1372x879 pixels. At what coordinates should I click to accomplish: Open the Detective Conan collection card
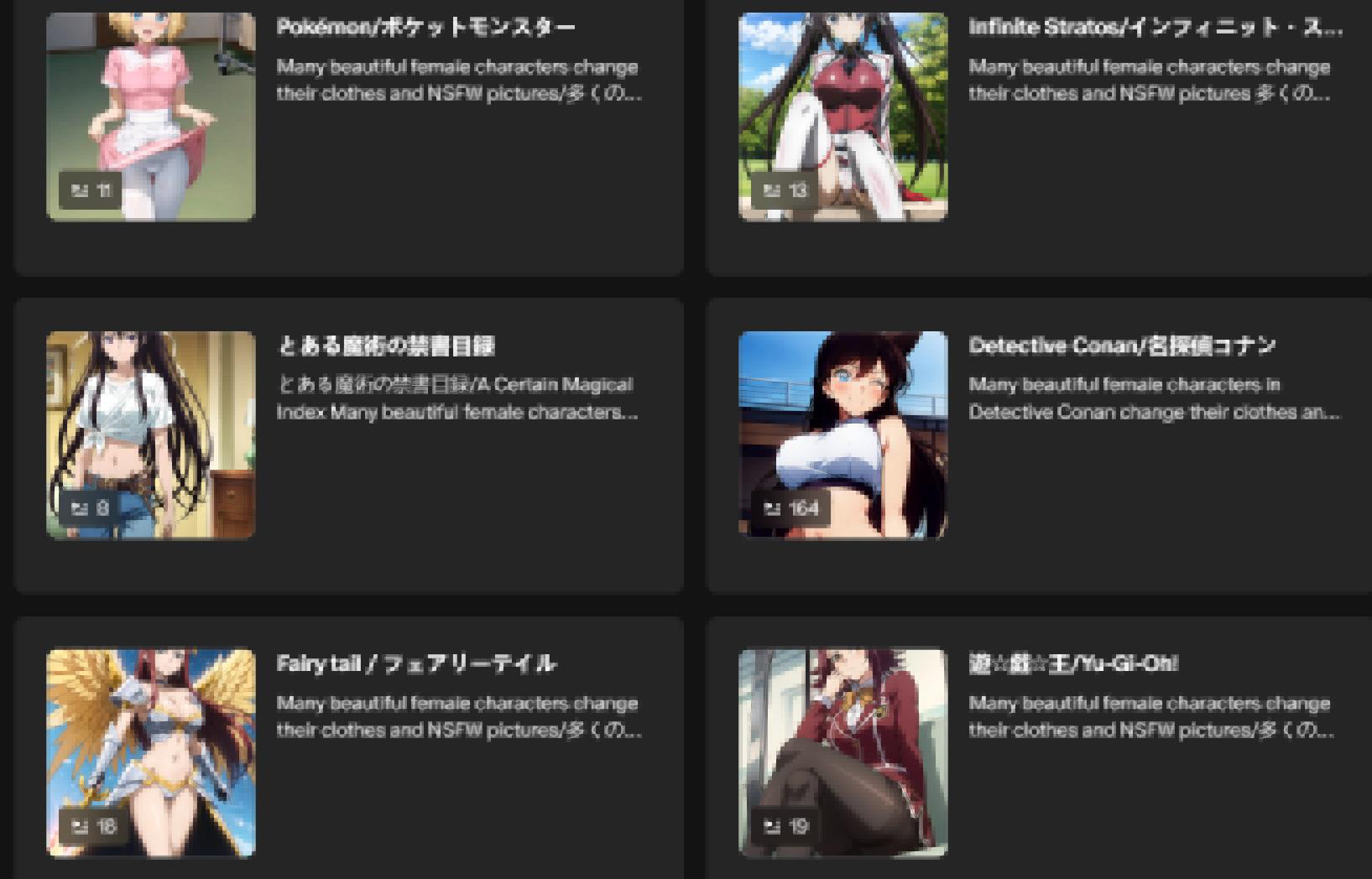pos(1040,445)
